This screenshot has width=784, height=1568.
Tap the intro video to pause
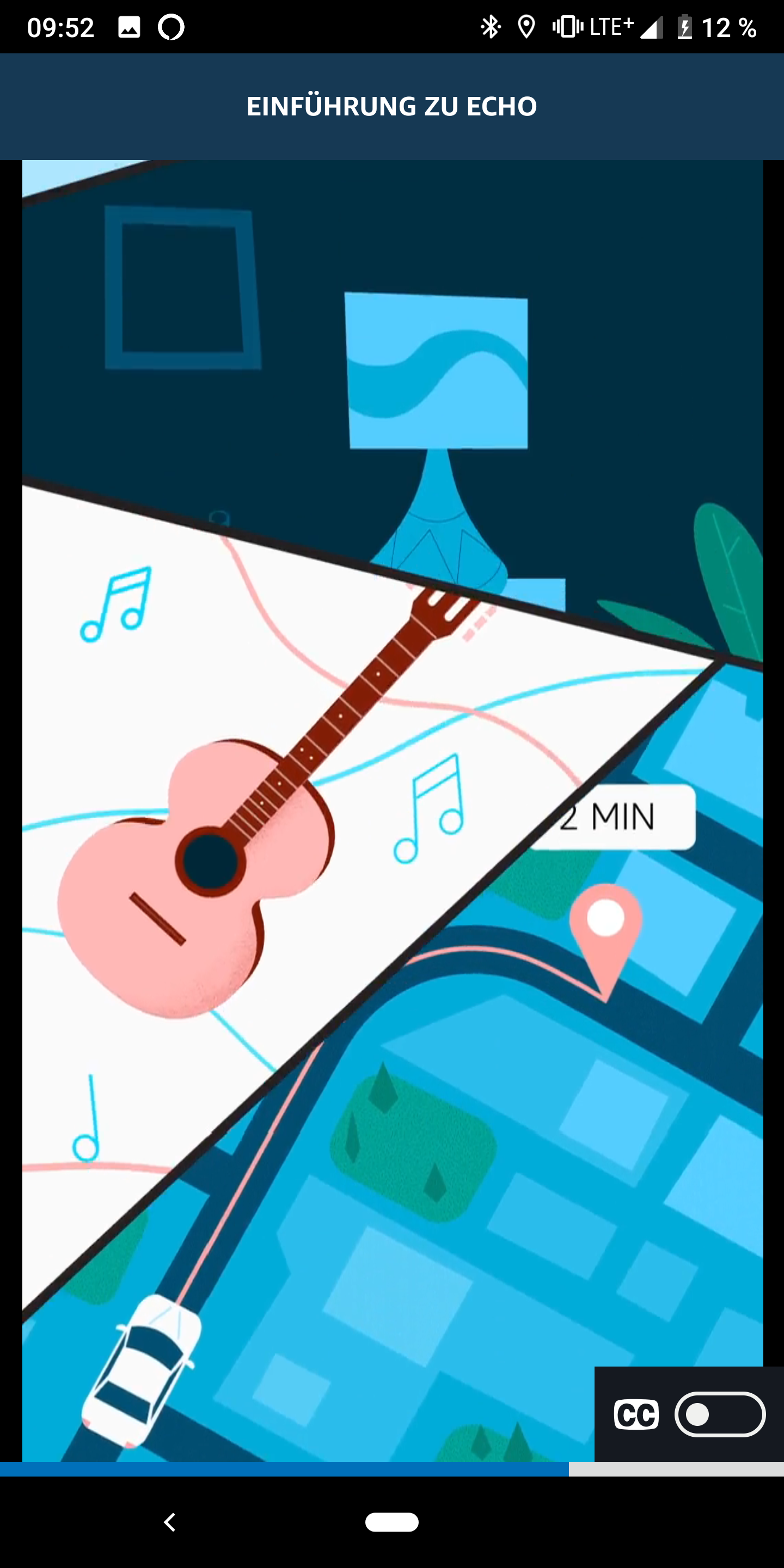tap(392, 791)
